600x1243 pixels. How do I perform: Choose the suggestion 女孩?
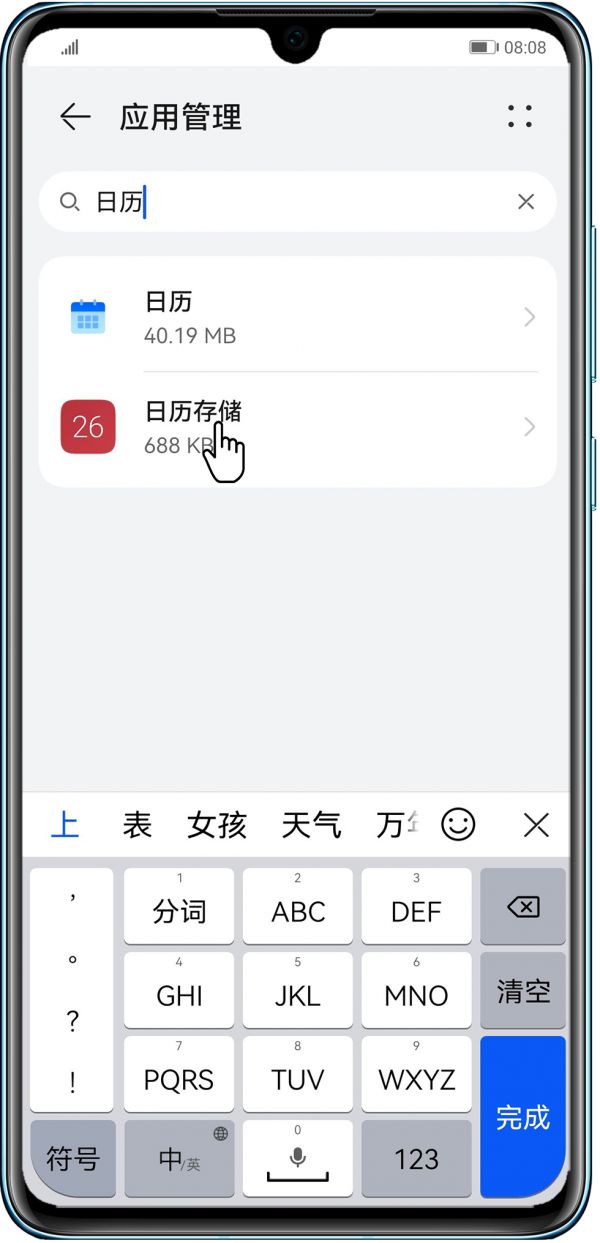point(216,825)
